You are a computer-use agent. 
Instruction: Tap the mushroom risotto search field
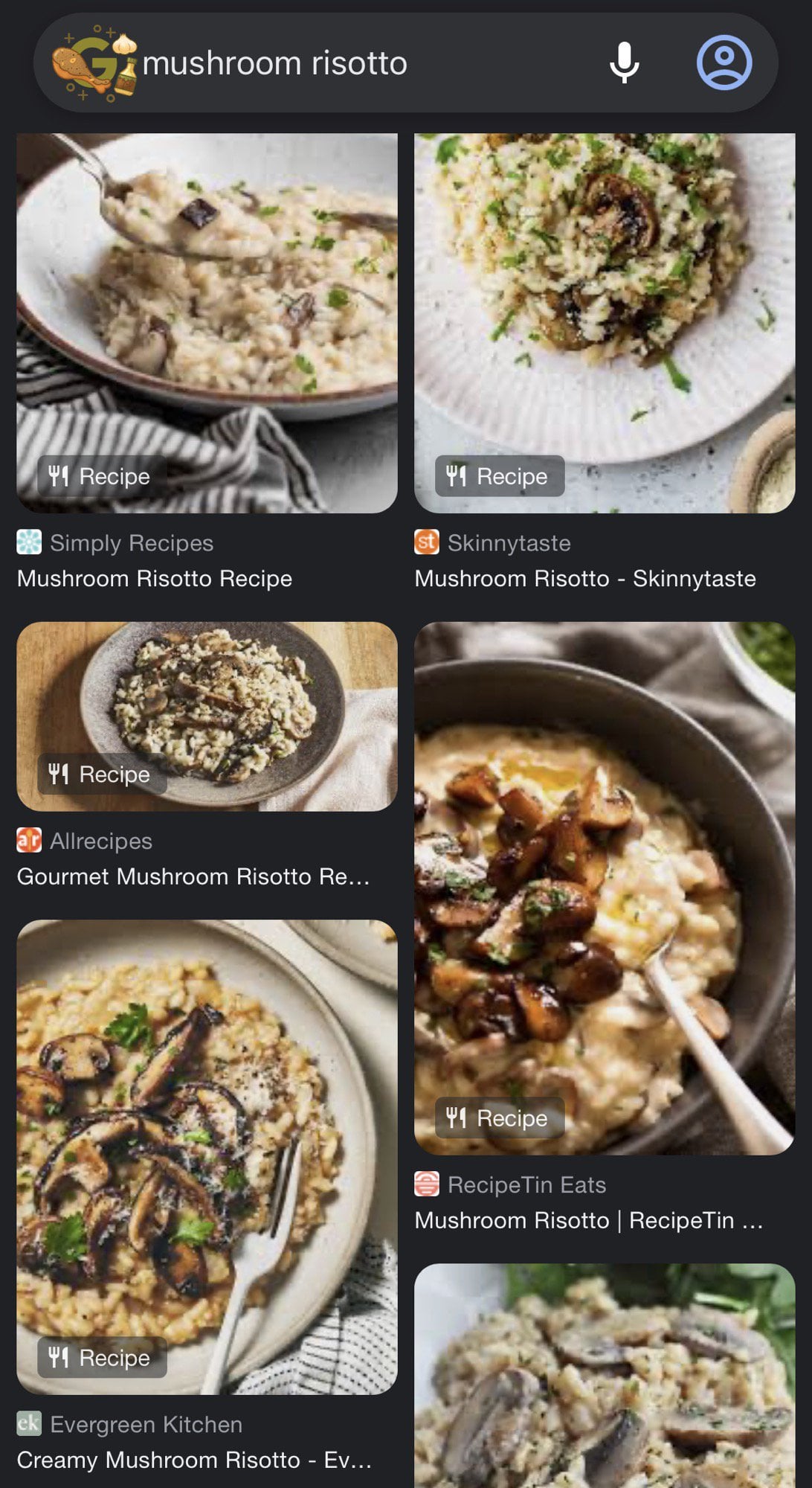pos(357,63)
